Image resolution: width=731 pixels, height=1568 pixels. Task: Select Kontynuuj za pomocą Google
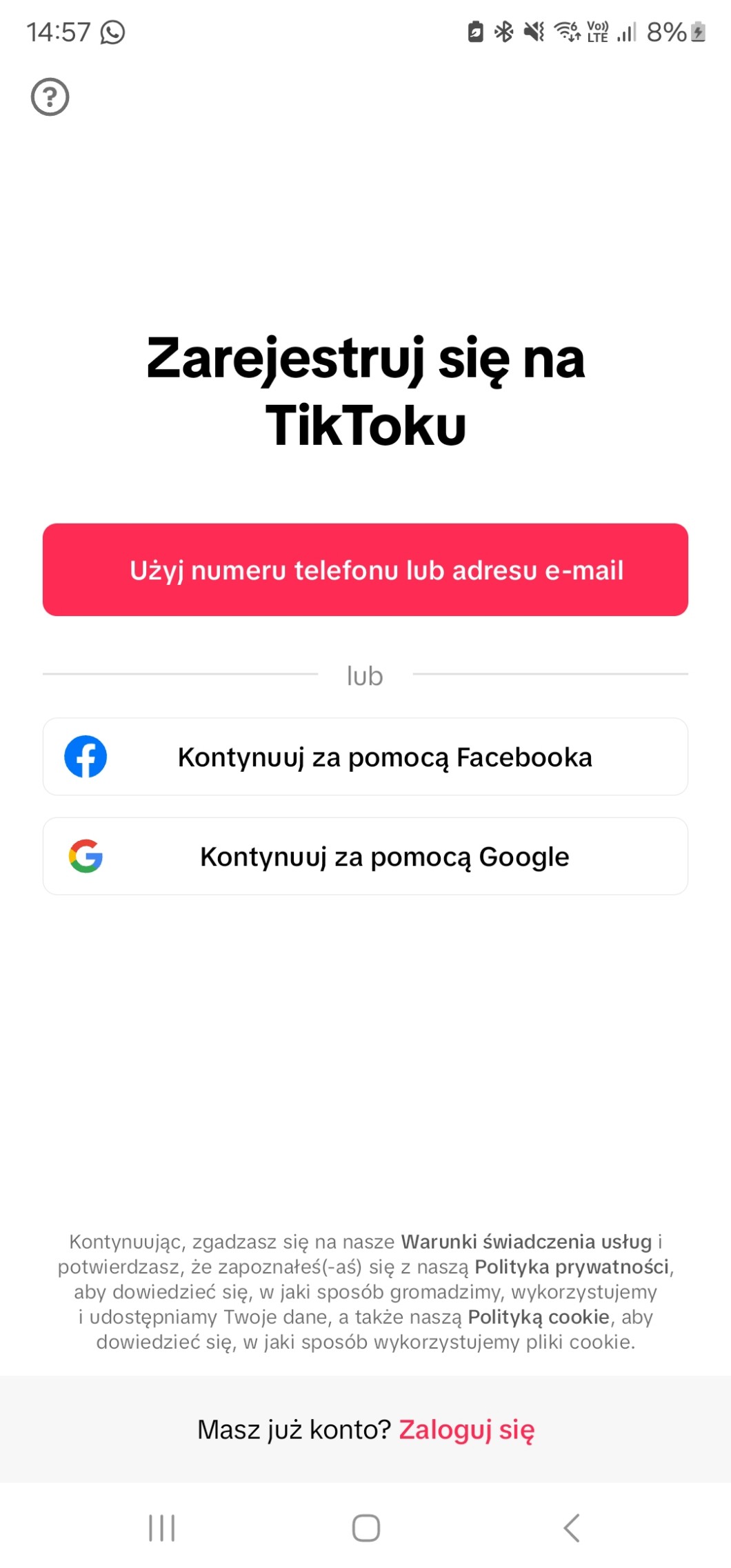[365, 856]
